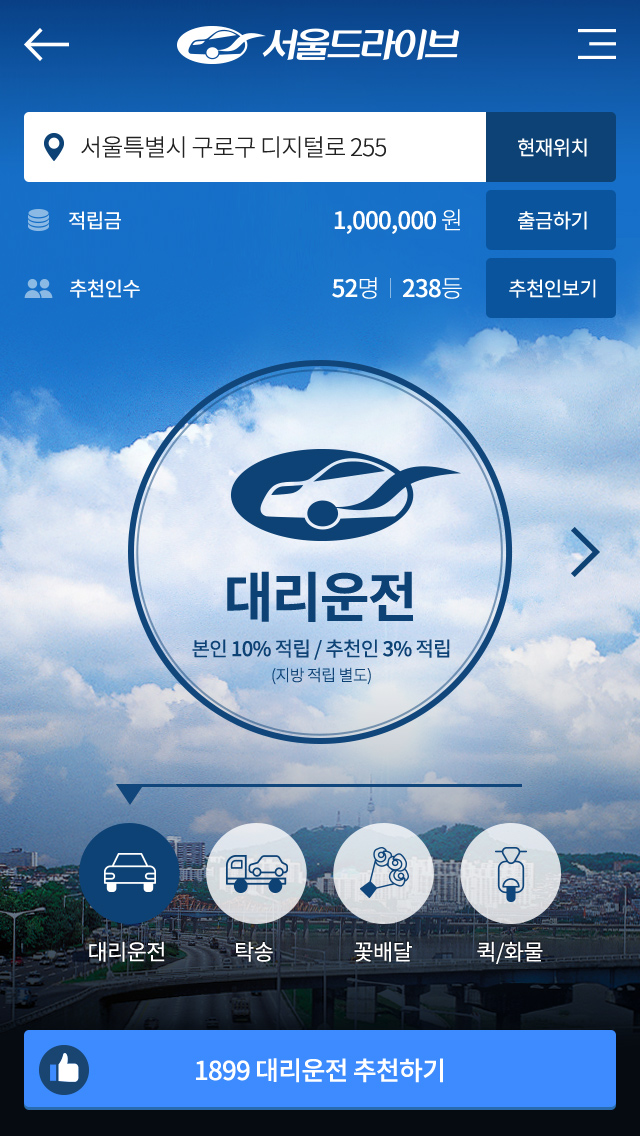Tap the large 대리운전 circle
This screenshot has width=640, height=1136.
tap(320, 552)
